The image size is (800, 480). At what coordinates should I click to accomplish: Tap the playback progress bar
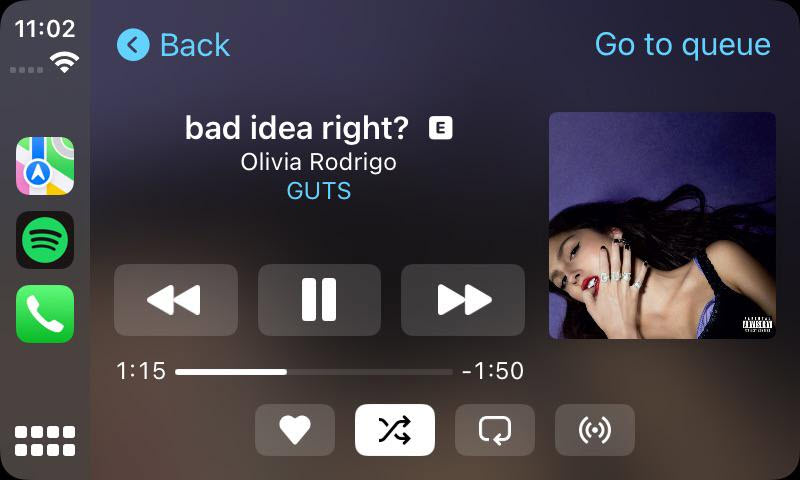click(314, 372)
